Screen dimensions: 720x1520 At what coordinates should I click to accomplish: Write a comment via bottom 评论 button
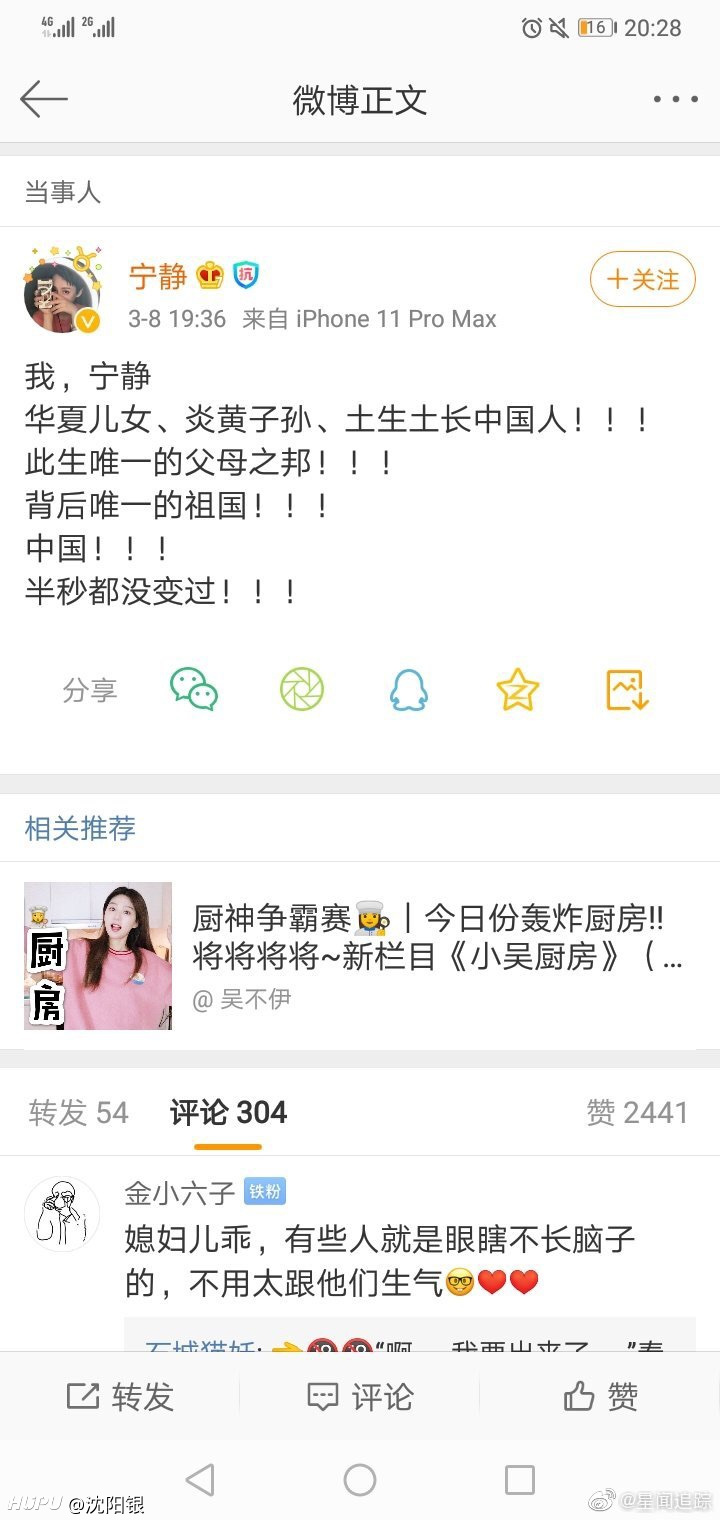(360, 1396)
